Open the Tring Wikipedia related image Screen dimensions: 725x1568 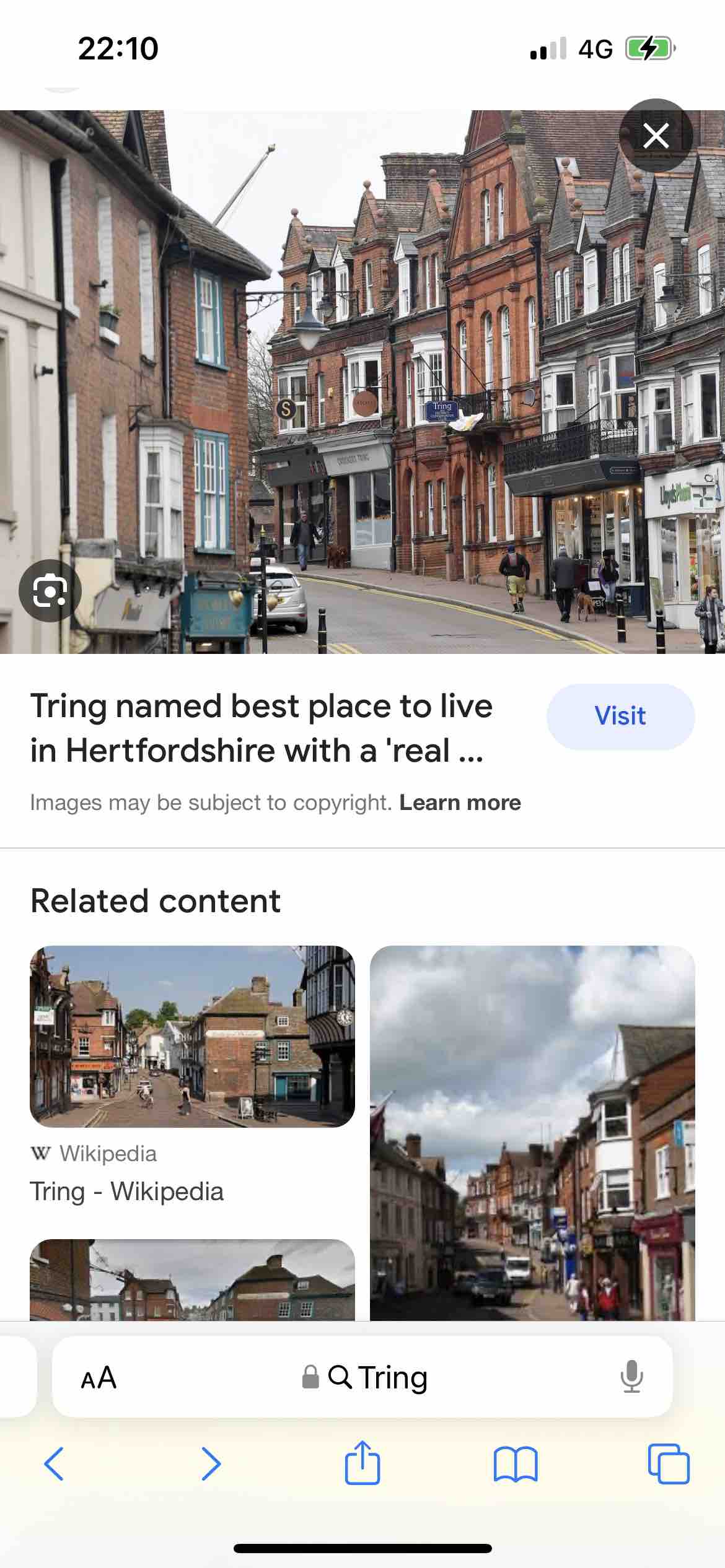(x=192, y=1036)
